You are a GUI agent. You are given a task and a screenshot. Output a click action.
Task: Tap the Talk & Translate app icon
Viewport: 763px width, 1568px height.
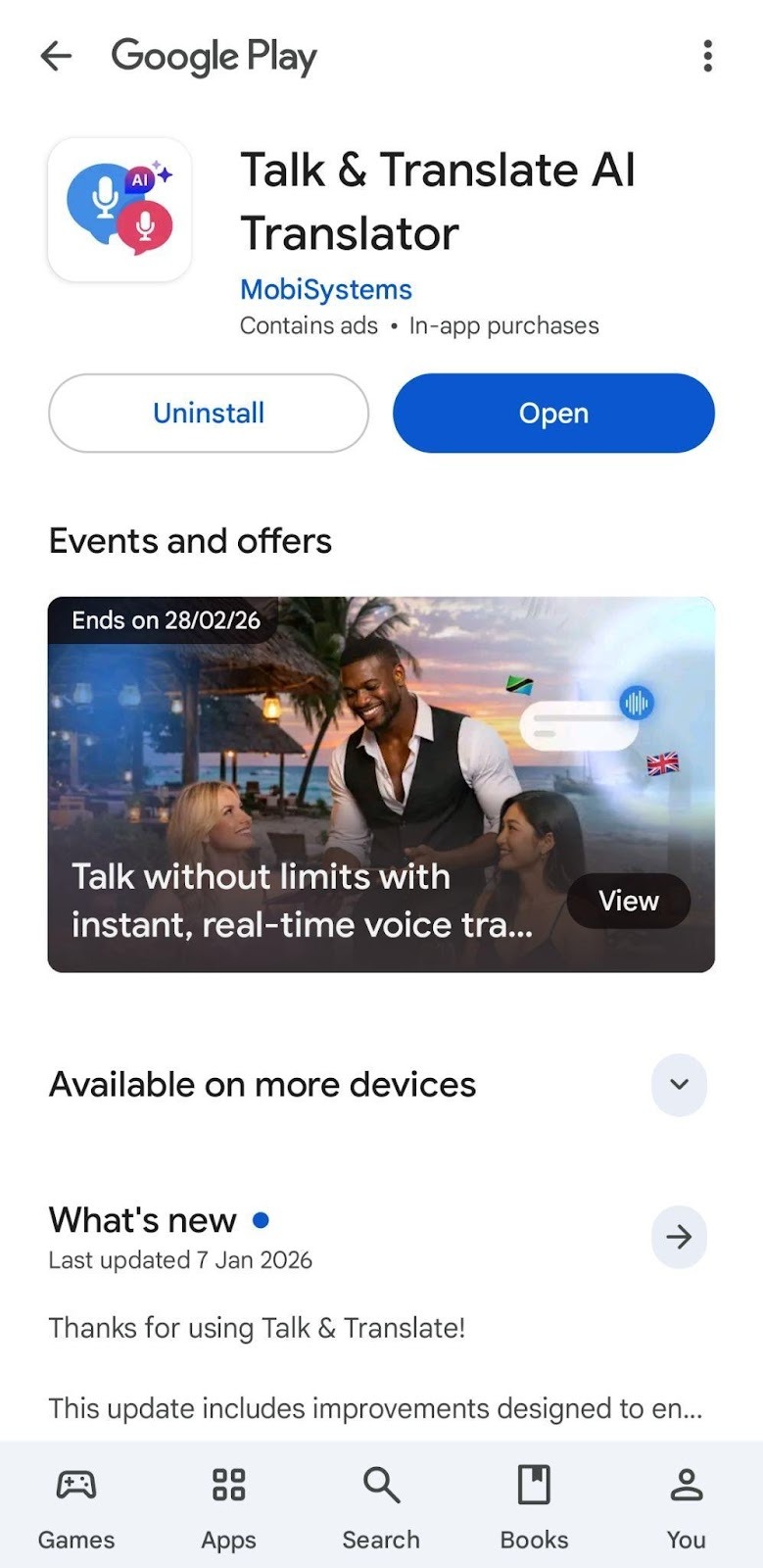119,209
